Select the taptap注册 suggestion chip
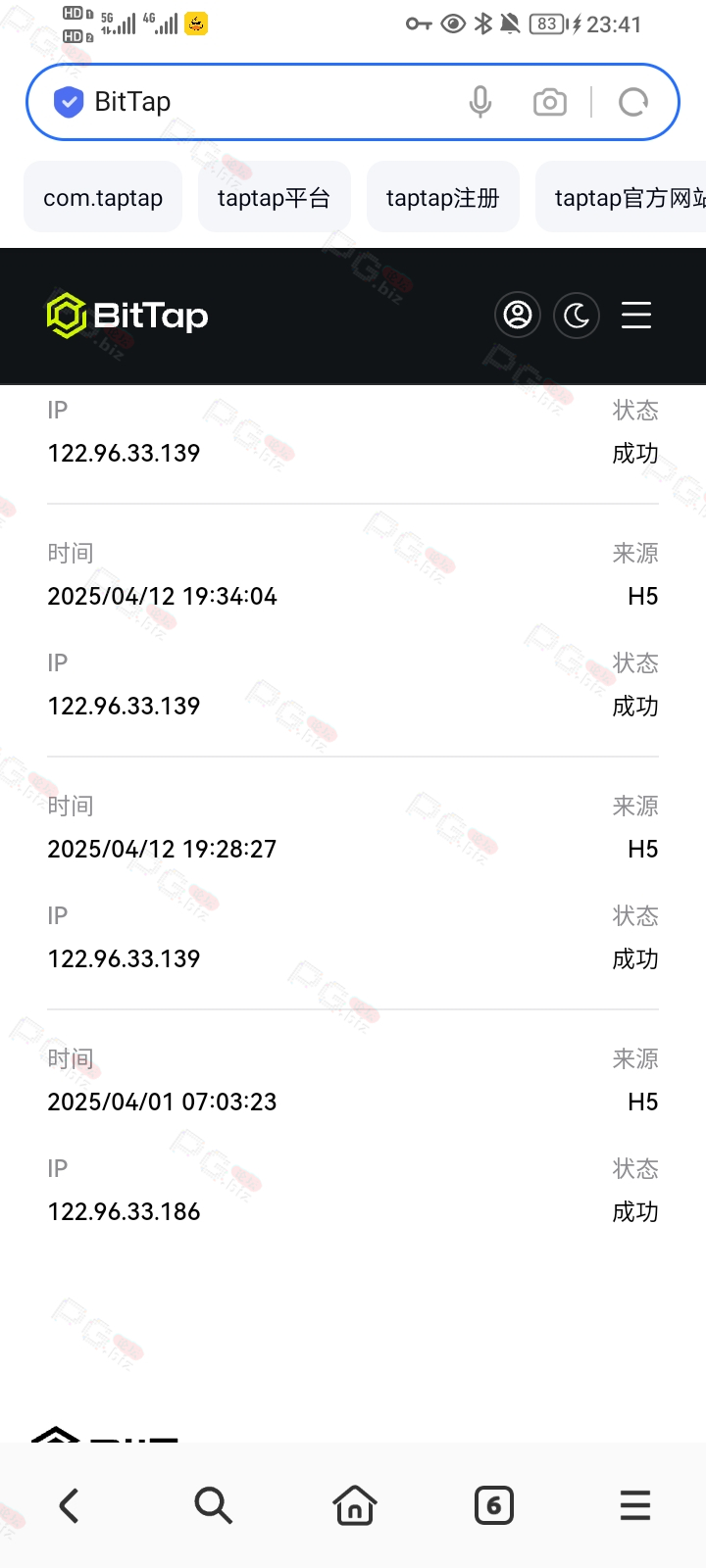This screenshot has width=706, height=1568. (x=442, y=198)
